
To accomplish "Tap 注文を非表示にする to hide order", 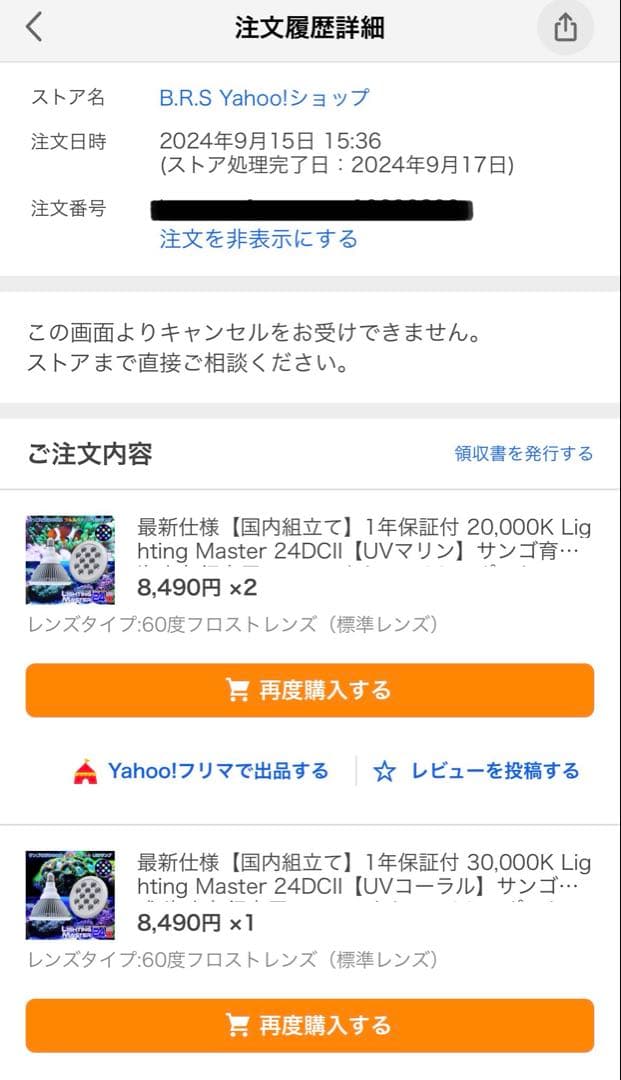I will pyautogui.click(x=258, y=239).
